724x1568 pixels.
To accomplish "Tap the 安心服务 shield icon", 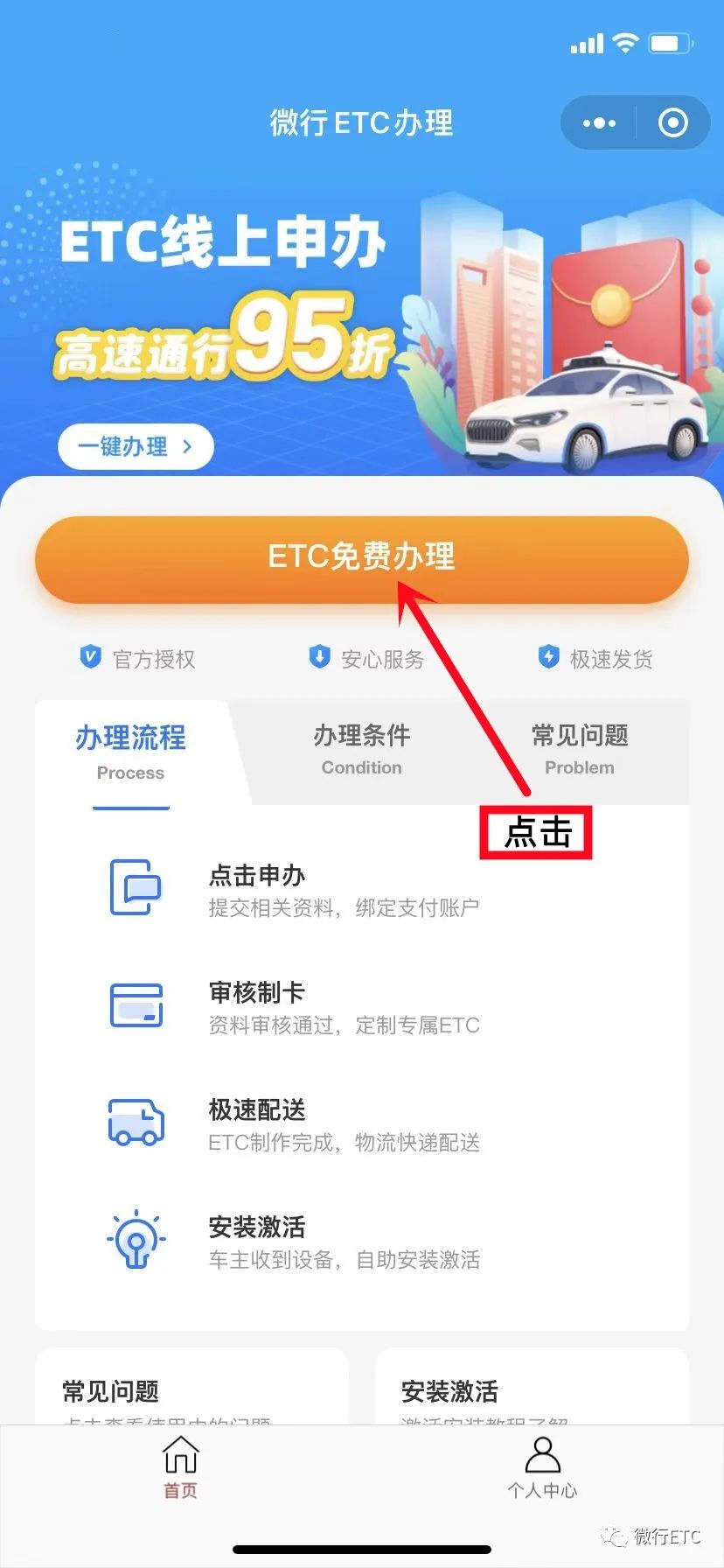I will click(318, 656).
